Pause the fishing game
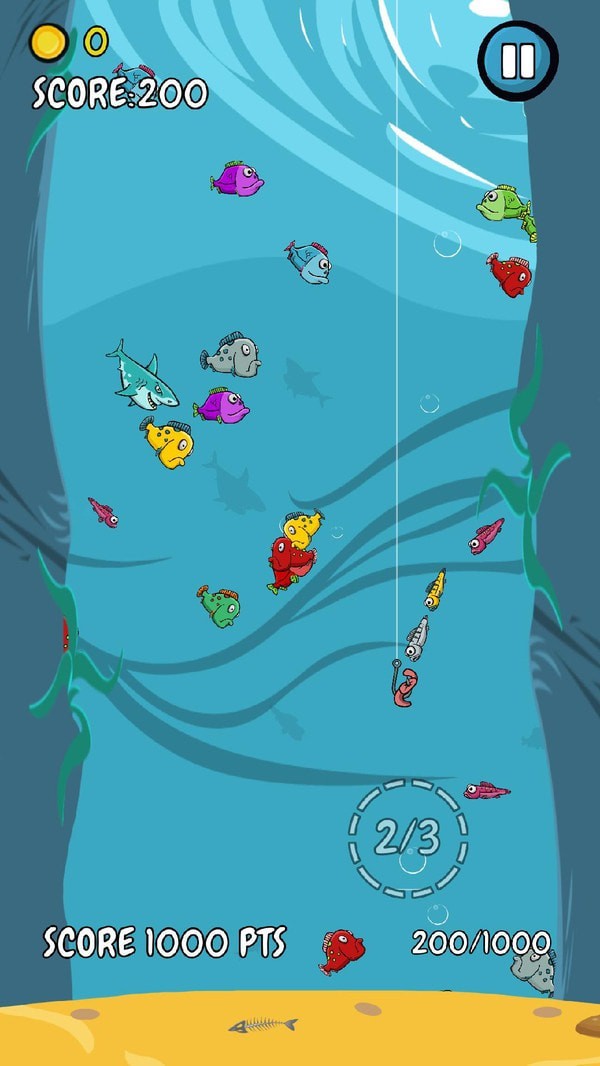Viewport: 600px width, 1066px height. coord(517,60)
